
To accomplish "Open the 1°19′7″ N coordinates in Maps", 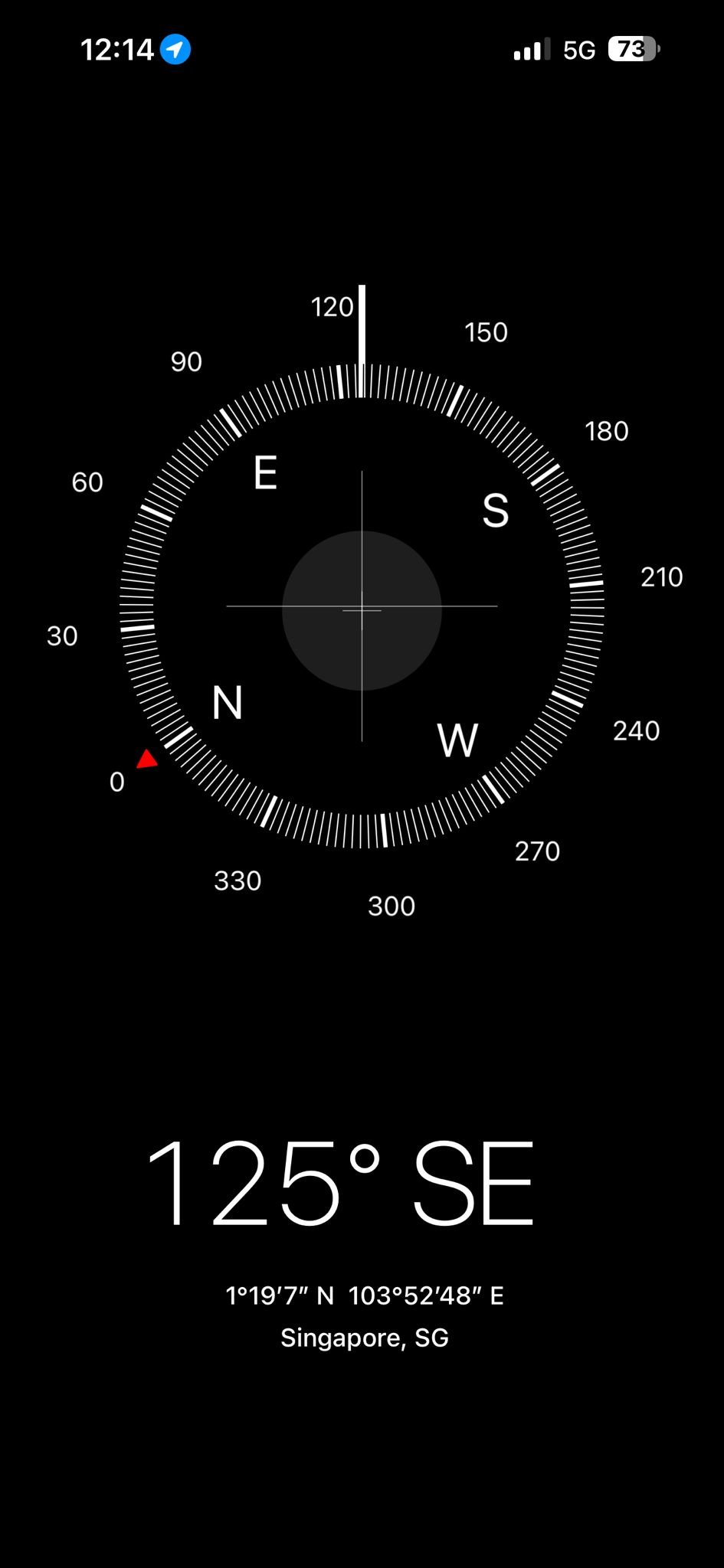I will click(364, 1295).
